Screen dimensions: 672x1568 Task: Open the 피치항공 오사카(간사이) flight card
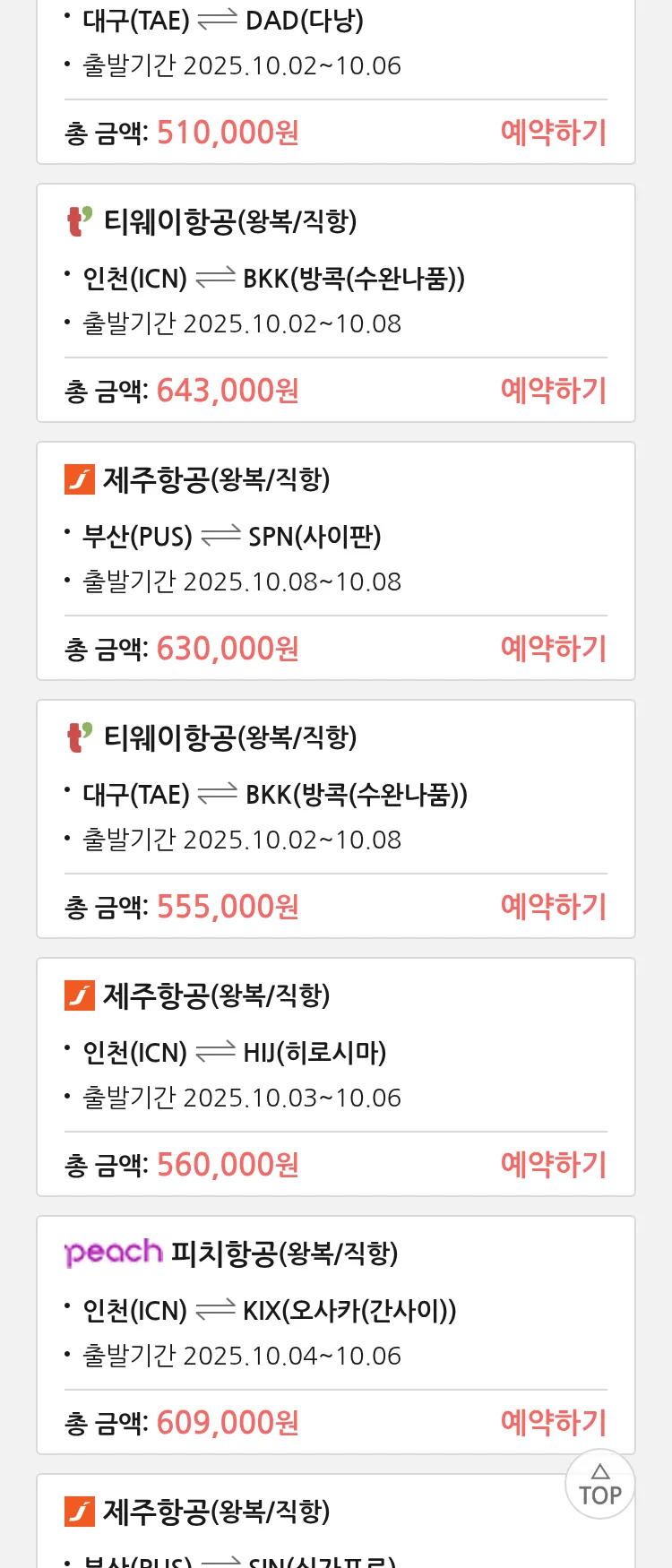coord(335,1310)
